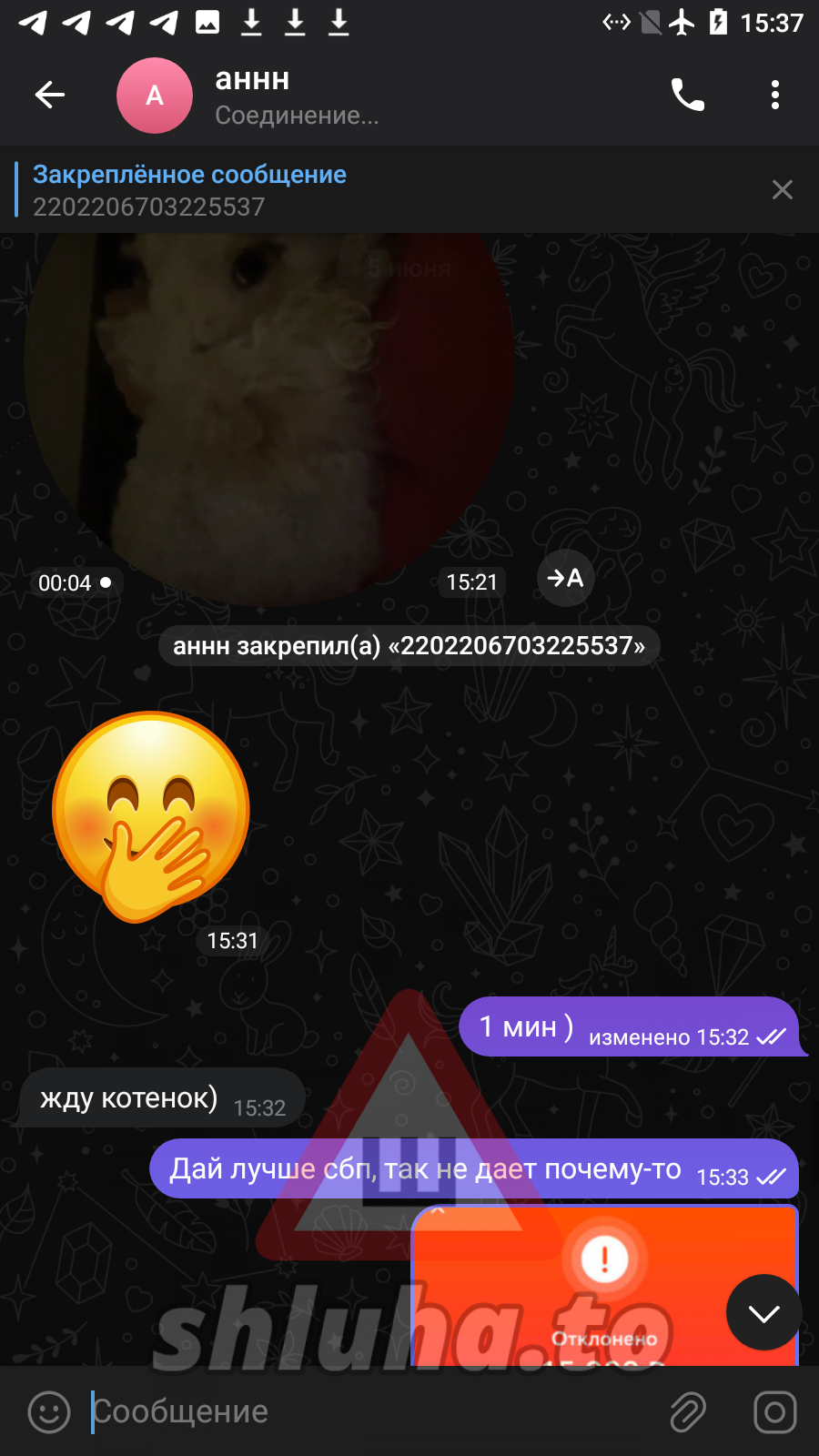
Task: Forward the video message
Action: 565,578
